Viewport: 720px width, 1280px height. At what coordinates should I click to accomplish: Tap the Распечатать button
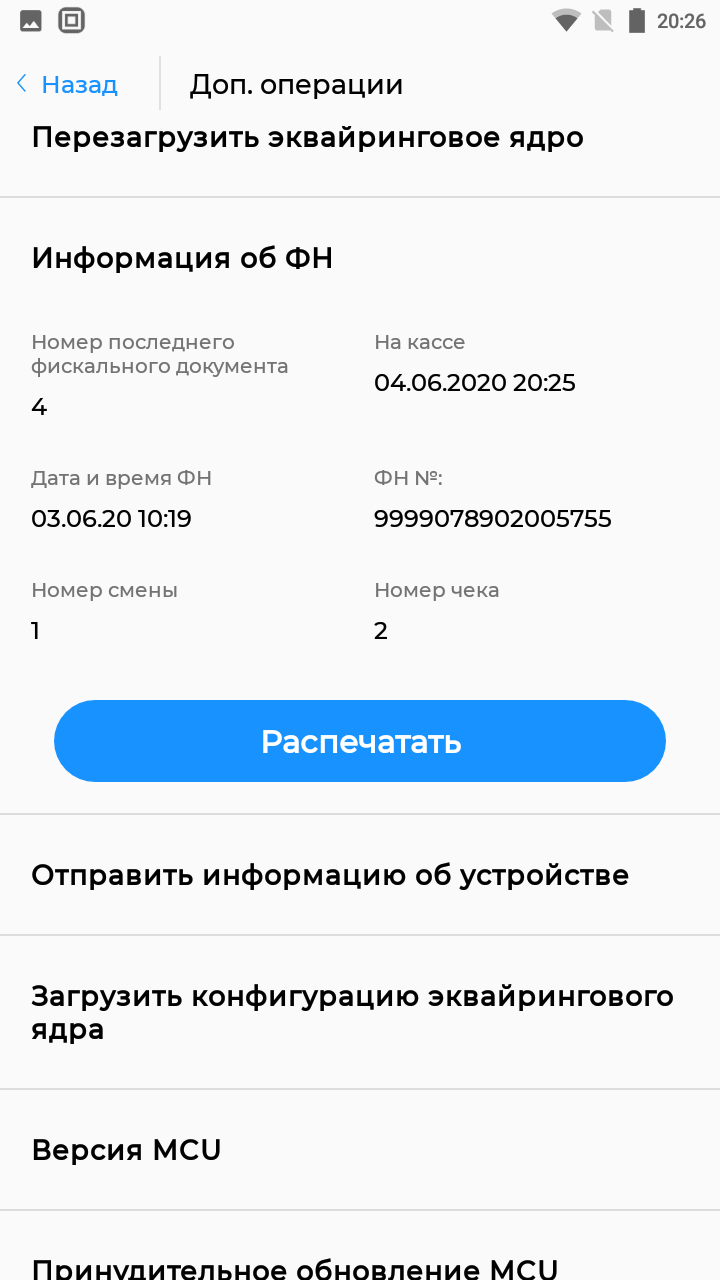click(x=360, y=741)
